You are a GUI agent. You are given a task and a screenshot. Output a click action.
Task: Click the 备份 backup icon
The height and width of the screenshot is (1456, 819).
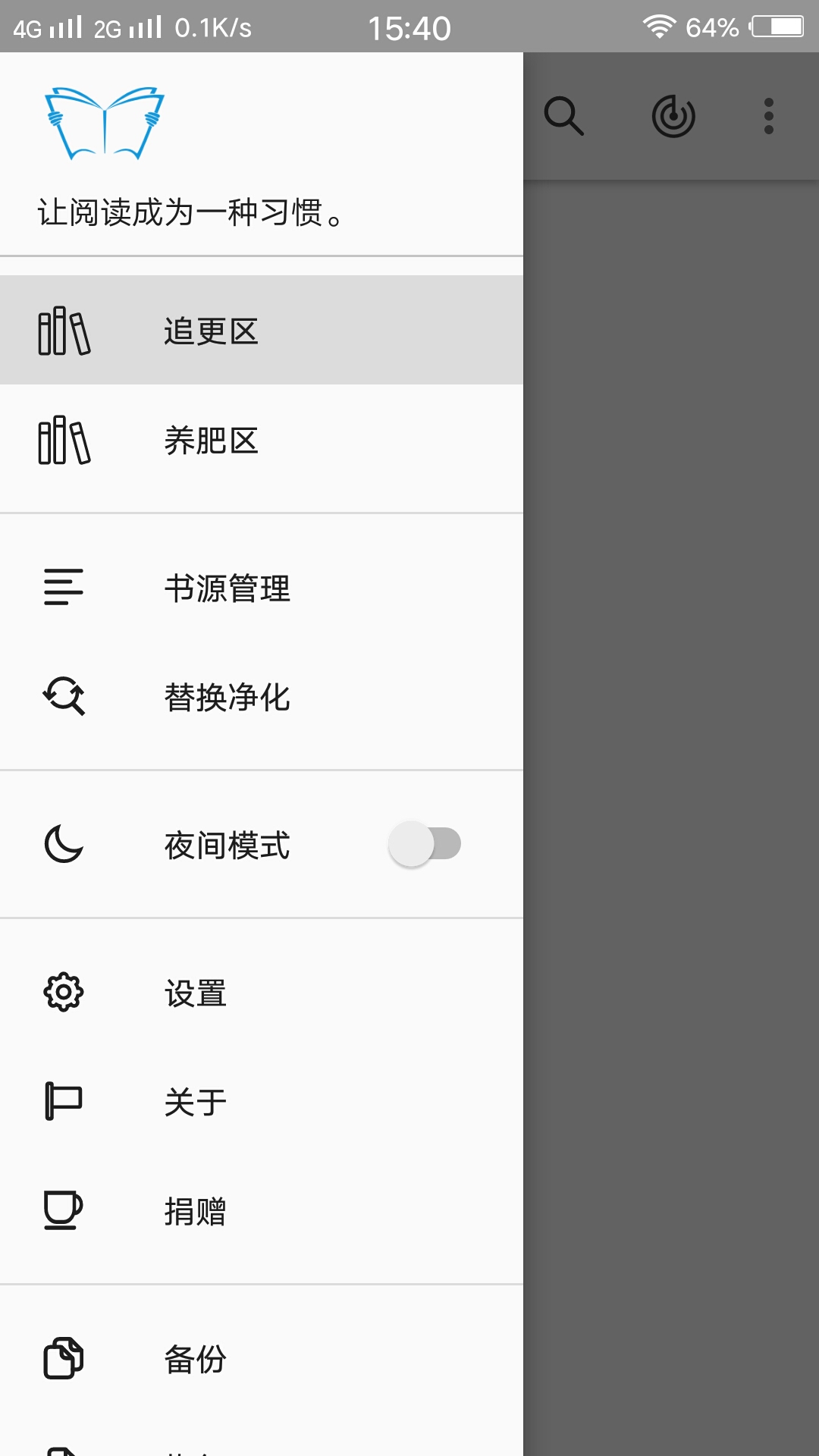(64, 1359)
